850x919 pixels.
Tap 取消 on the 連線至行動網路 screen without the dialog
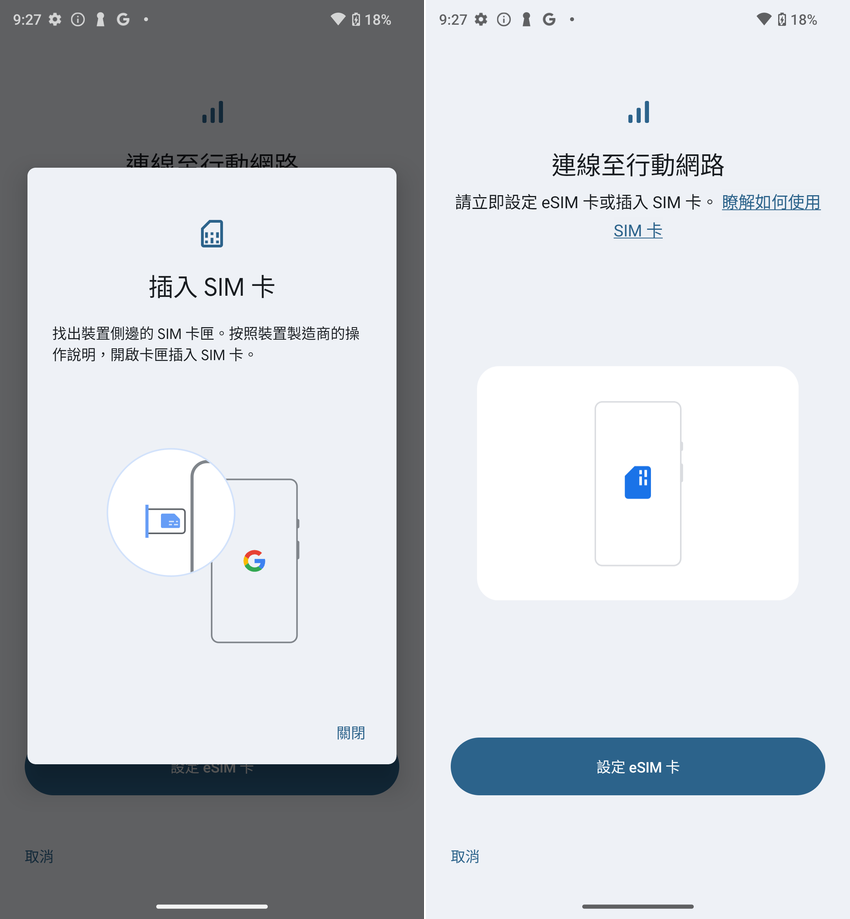coord(465,856)
